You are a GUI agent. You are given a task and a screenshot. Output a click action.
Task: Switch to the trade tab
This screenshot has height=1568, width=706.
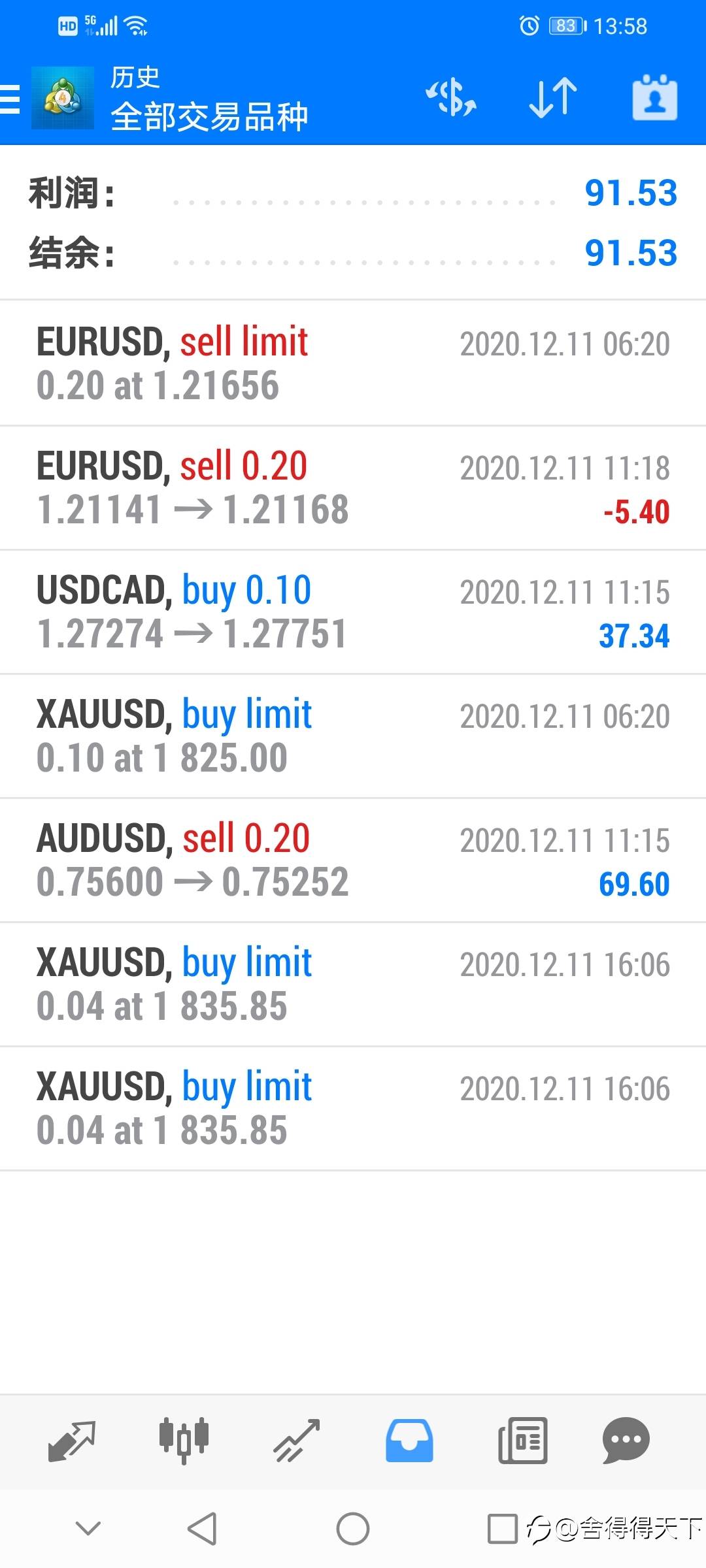pos(297,1441)
